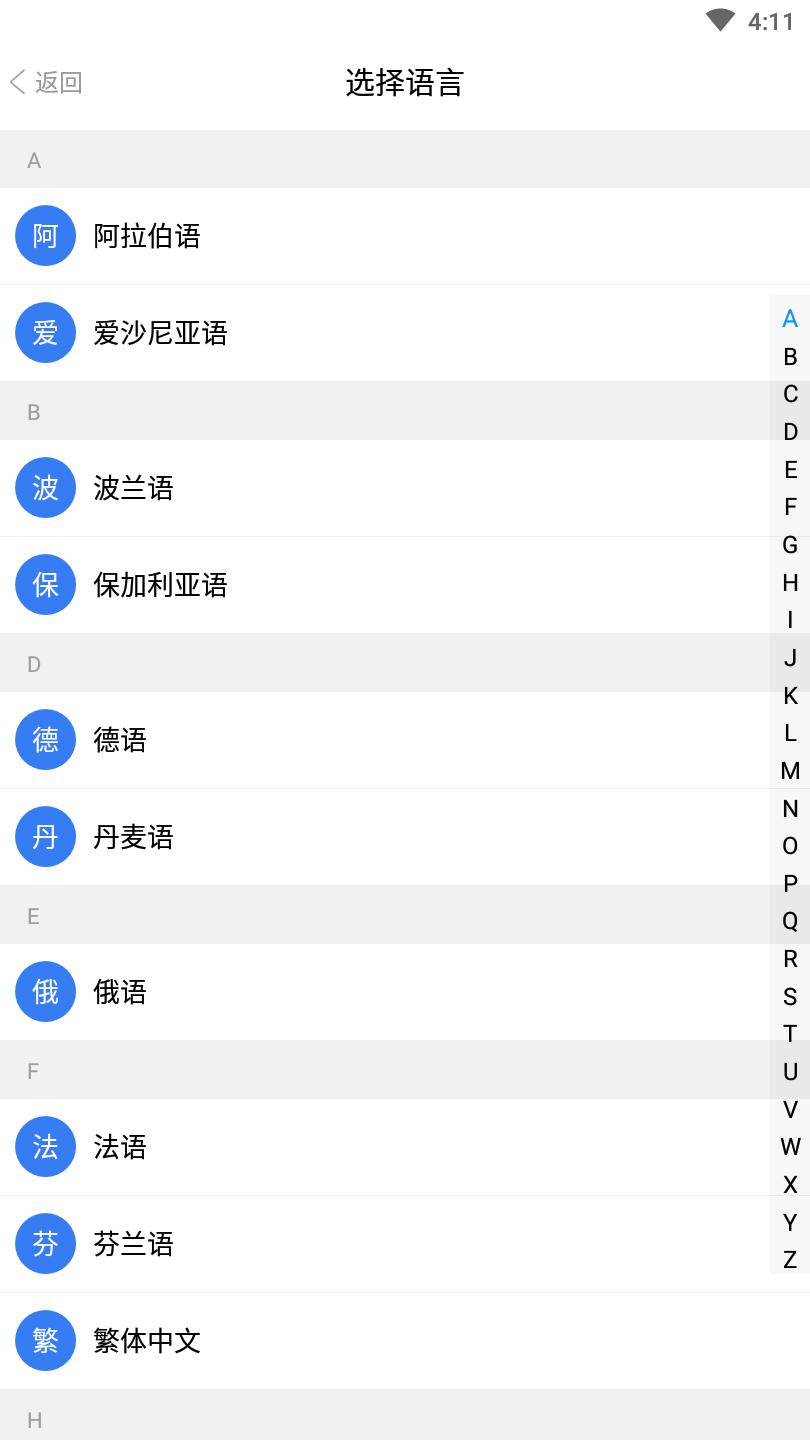Tap the 繁 circle icon beside 繁体中文
This screenshot has height=1440, width=810.
[x=45, y=1341]
